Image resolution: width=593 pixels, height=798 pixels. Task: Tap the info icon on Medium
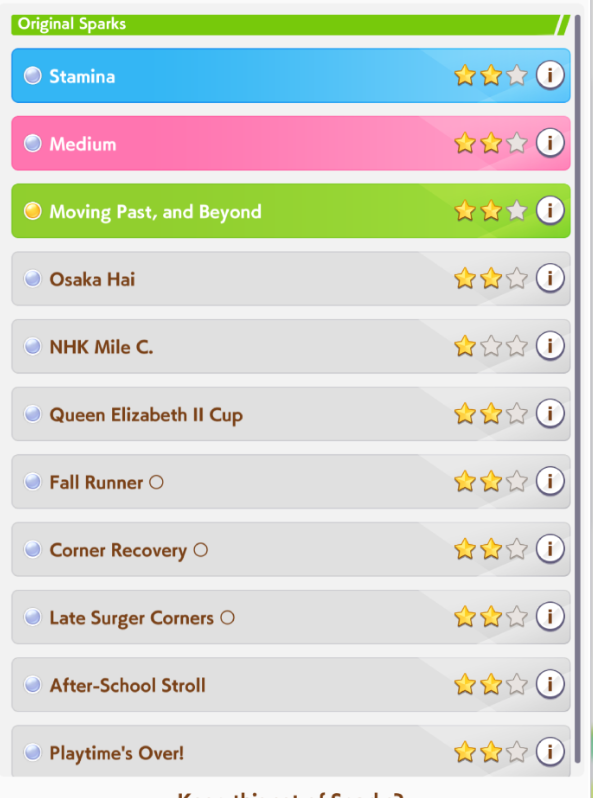pyautogui.click(x=550, y=143)
